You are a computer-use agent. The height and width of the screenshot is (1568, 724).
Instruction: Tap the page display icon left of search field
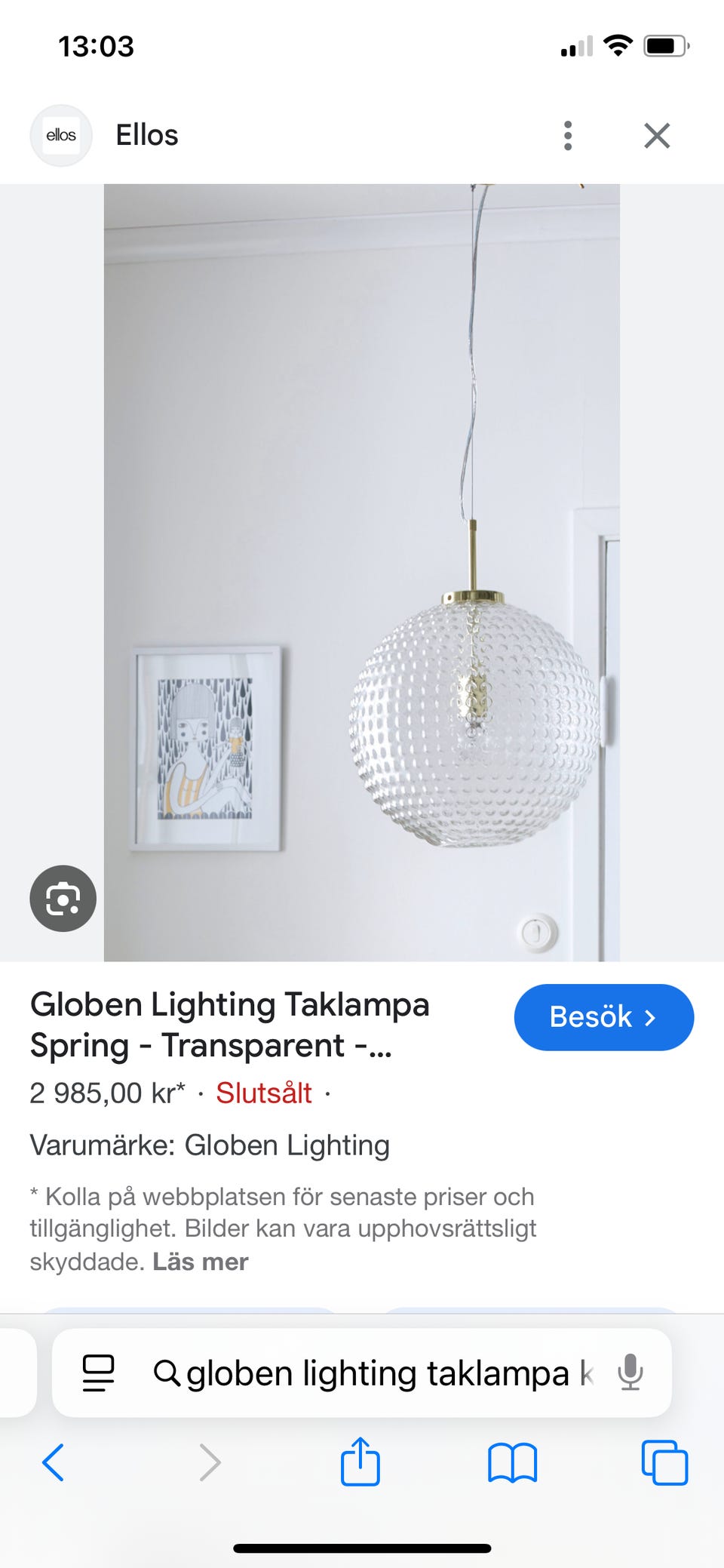click(98, 1373)
